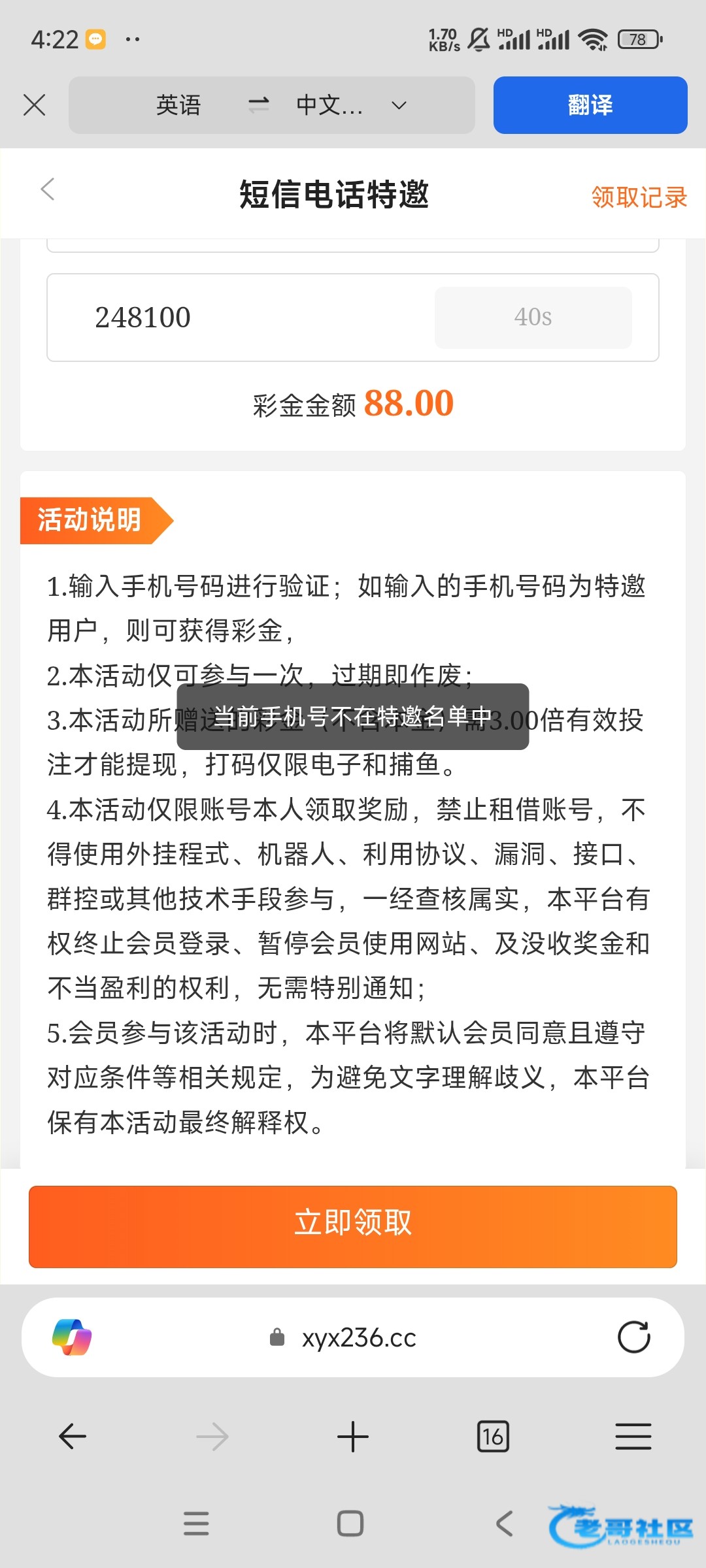The width and height of the screenshot is (706, 1568).
Task: Tap the blue 翻译 button
Action: pyautogui.click(x=590, y=105)
